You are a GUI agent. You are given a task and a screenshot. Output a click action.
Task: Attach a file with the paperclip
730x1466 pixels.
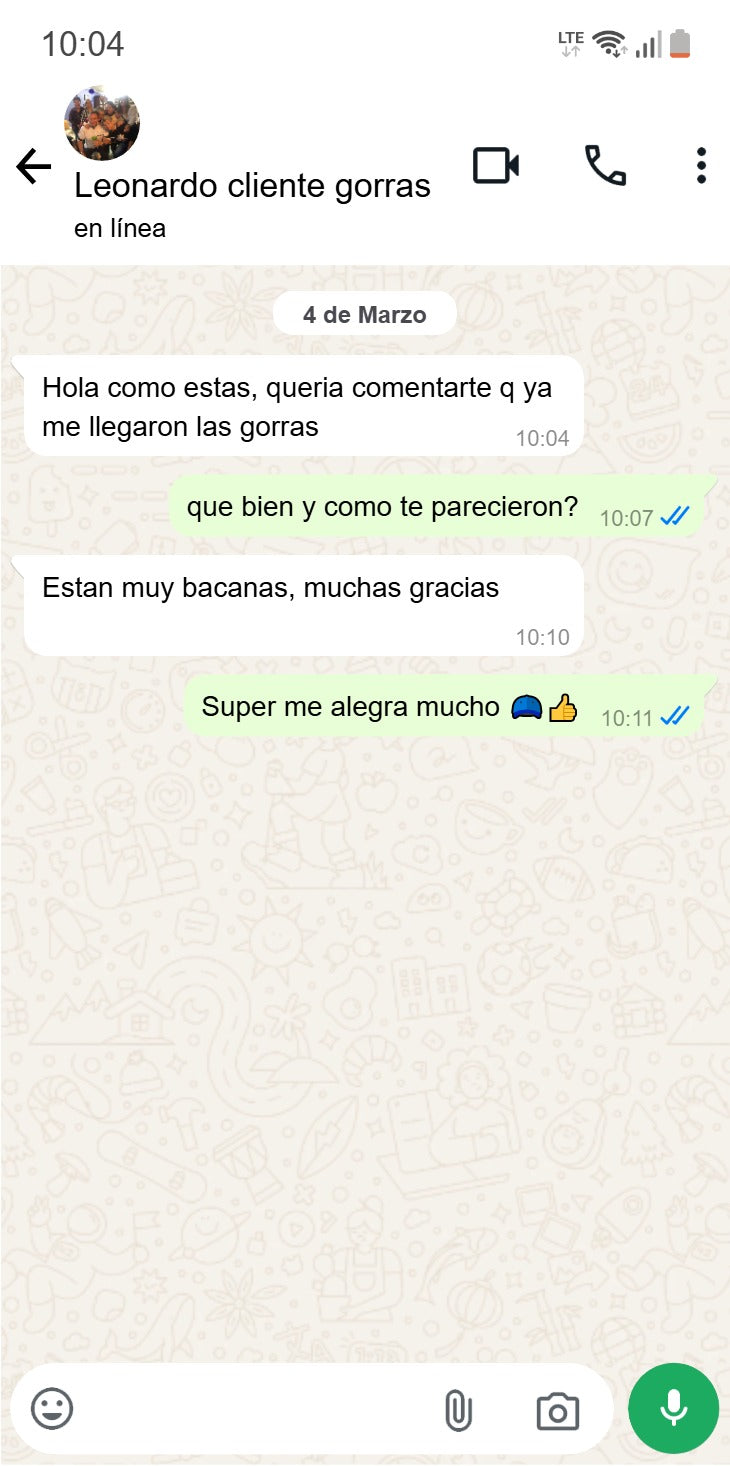[457, 1410]
